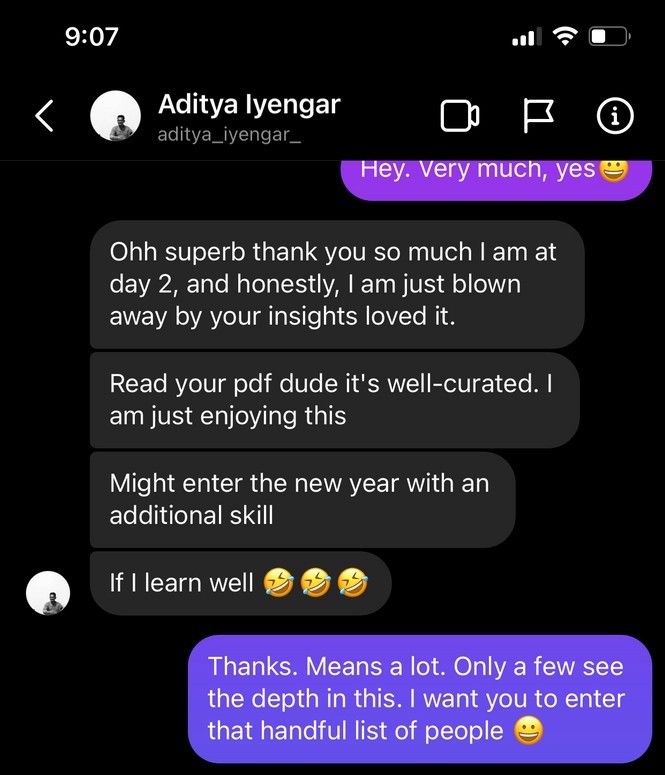Flag this conversation

(539, 118)
